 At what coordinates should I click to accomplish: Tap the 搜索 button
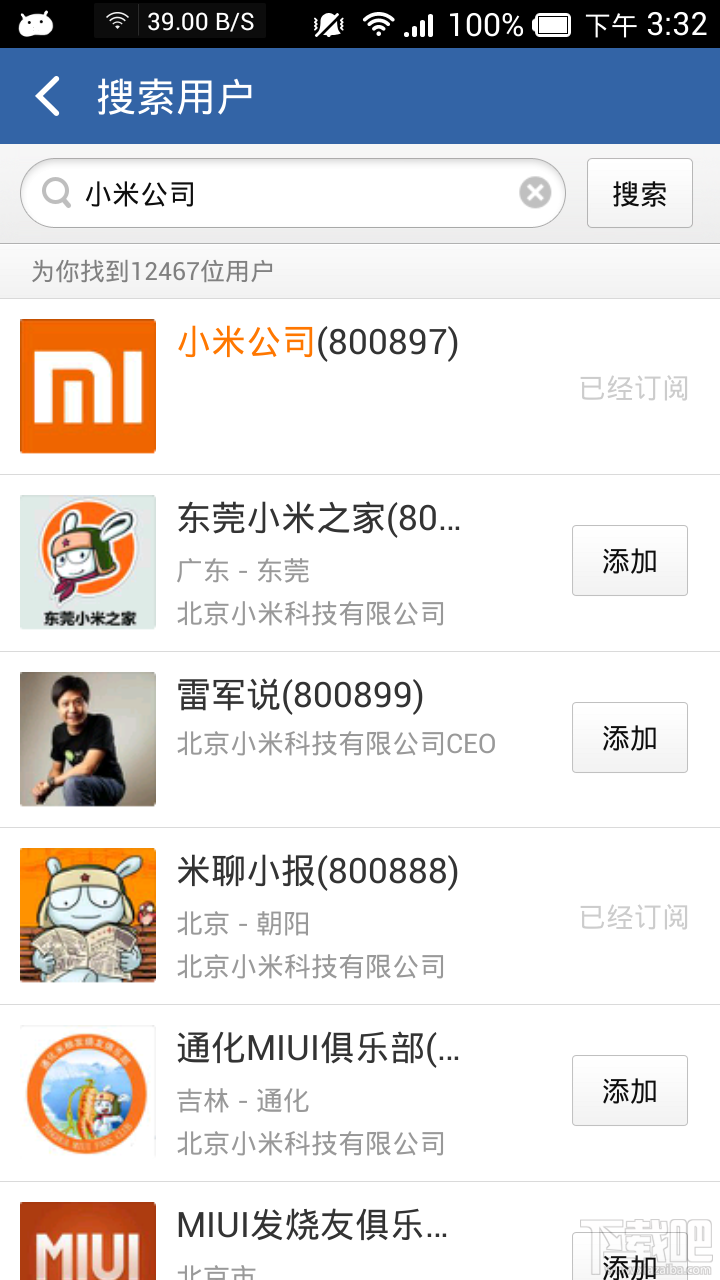[x=639, y=193]
